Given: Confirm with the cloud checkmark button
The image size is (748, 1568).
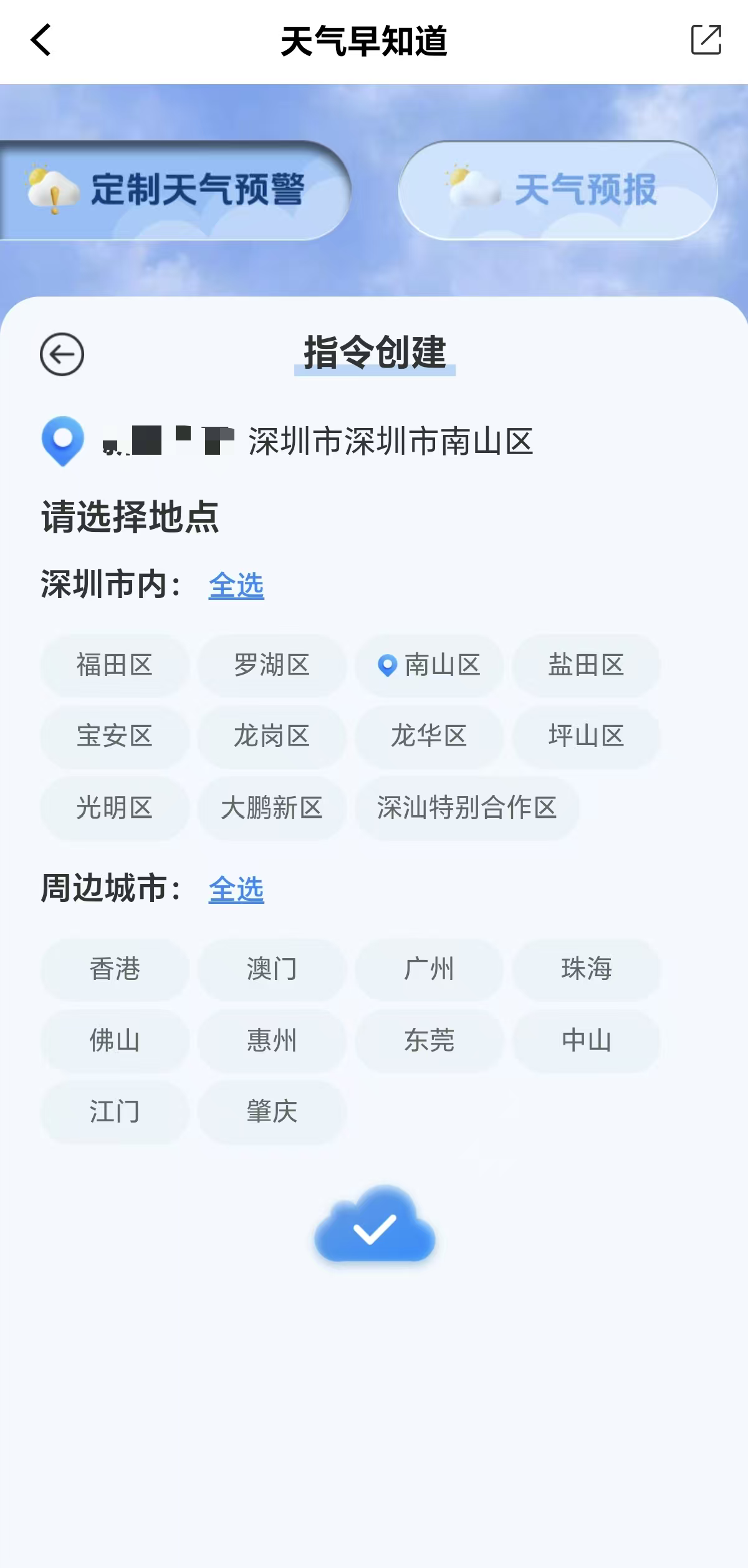Looking at the screenshot, I should (x=374, y=1225).
